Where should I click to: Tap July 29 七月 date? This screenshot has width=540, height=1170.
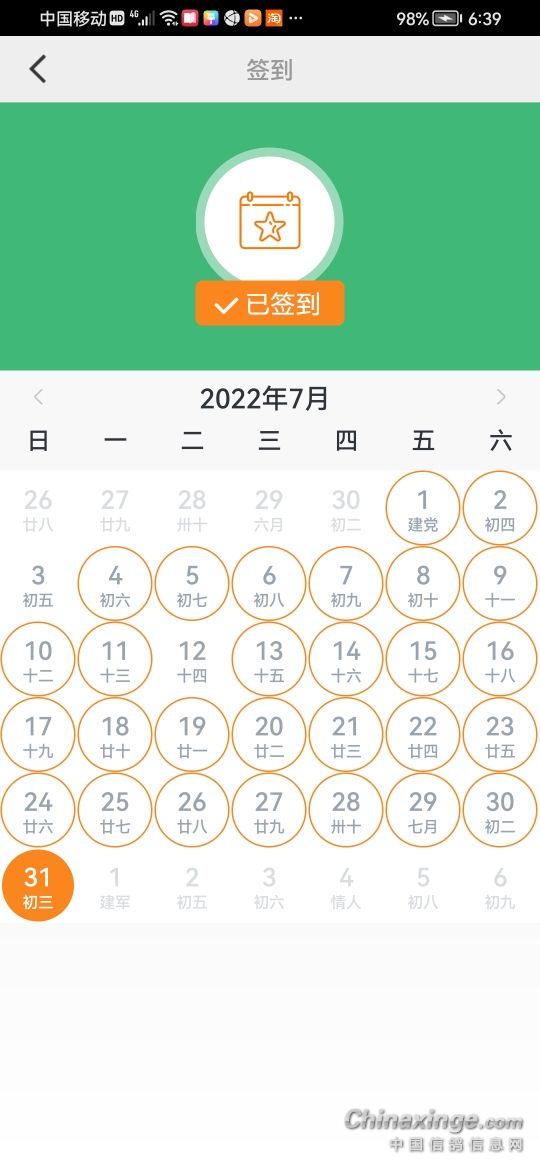pyautogui.click(x=423, y=810)
